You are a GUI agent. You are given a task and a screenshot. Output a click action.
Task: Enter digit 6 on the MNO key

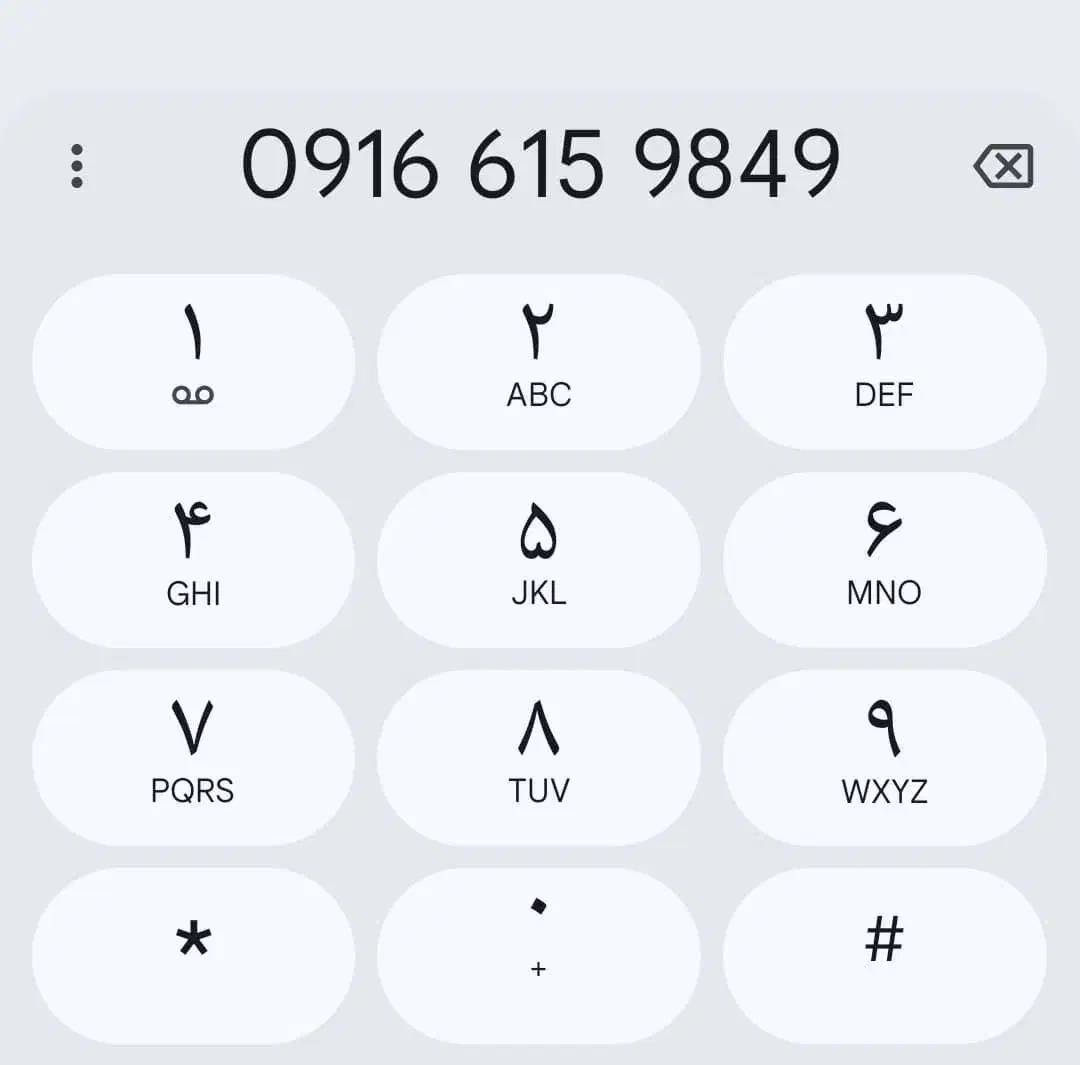[884, 559]
